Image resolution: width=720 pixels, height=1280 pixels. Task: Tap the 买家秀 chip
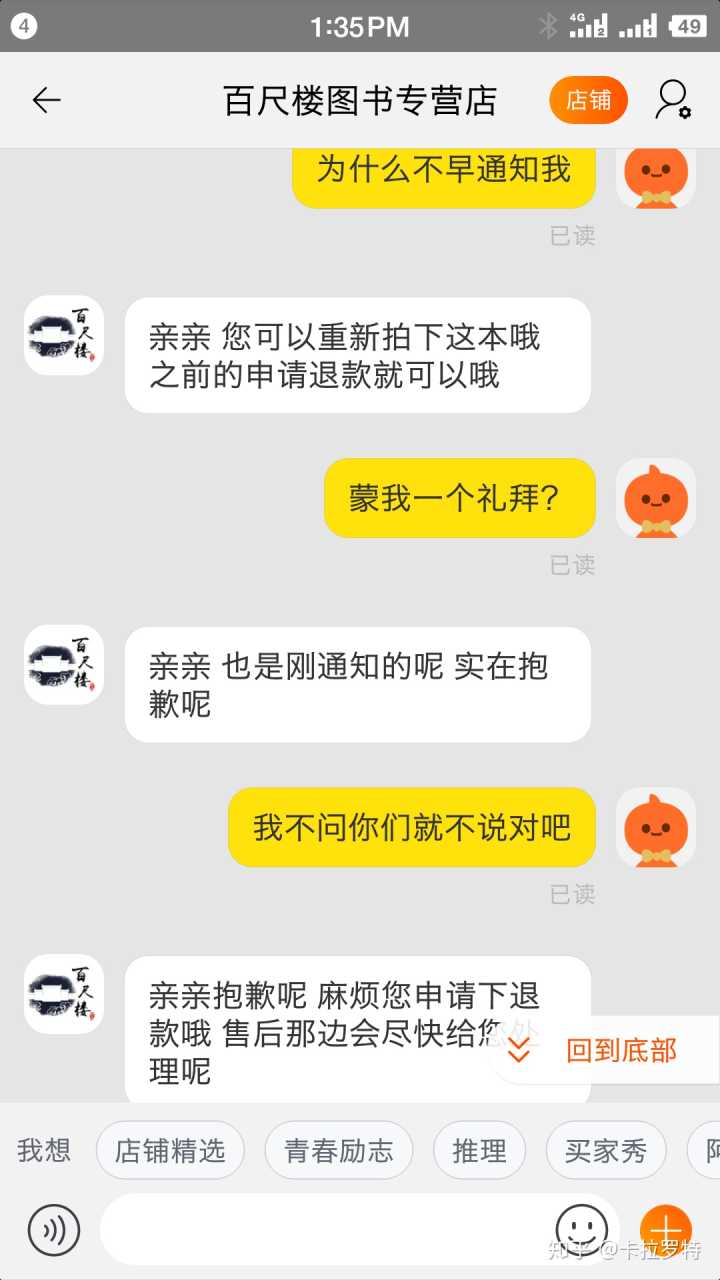point(605,1151)
